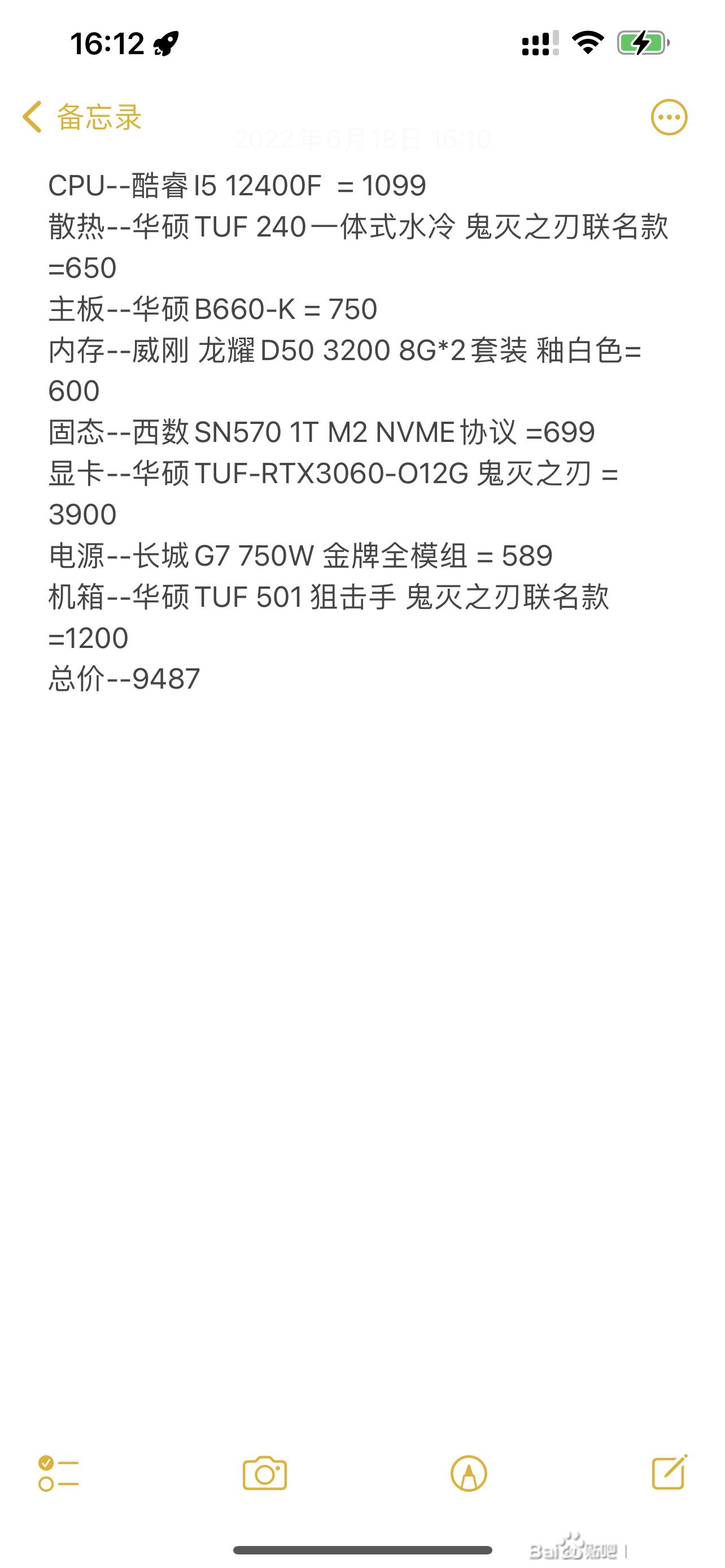The image size is (725, 1568).
Task: Compose a new note
Action: (670, 1473)
